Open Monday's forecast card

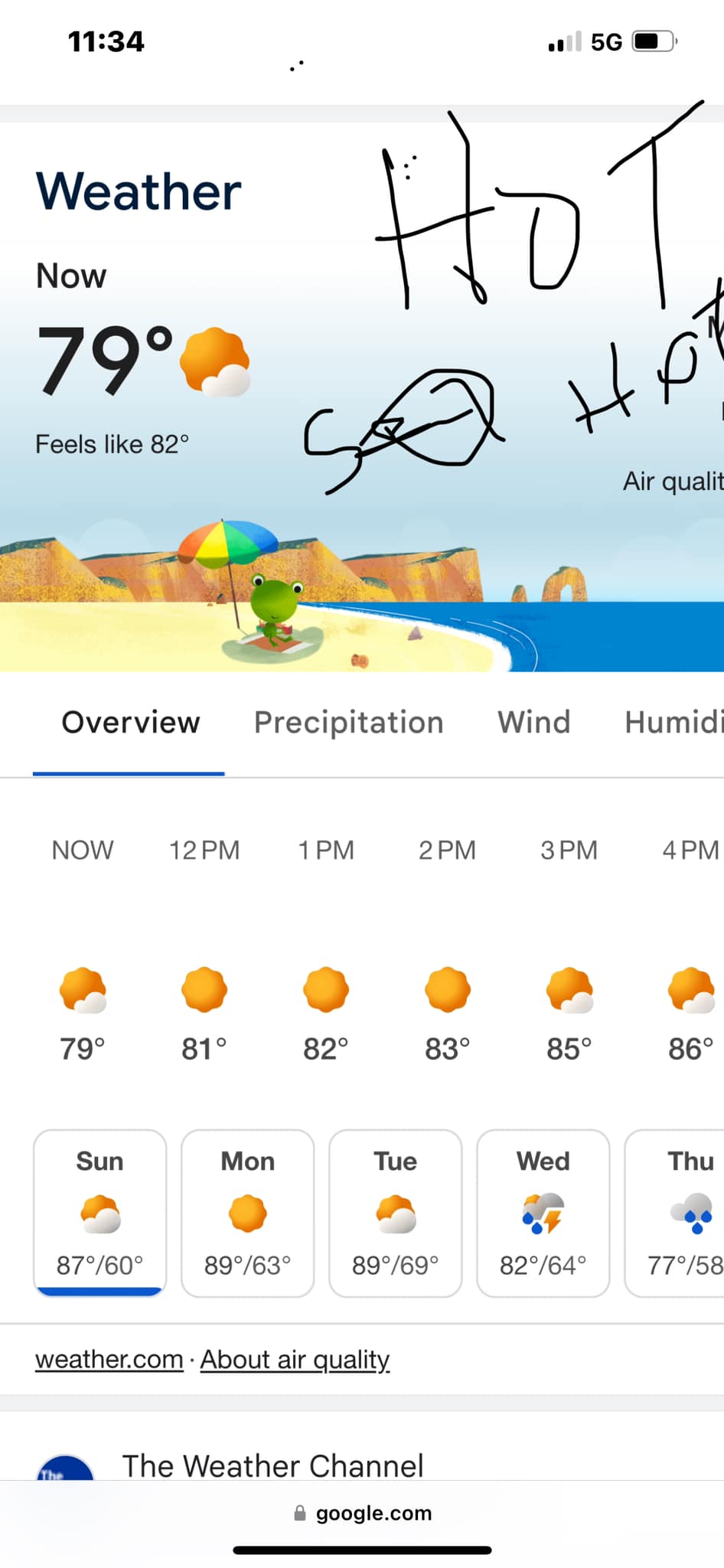[x=247, y=1212]
